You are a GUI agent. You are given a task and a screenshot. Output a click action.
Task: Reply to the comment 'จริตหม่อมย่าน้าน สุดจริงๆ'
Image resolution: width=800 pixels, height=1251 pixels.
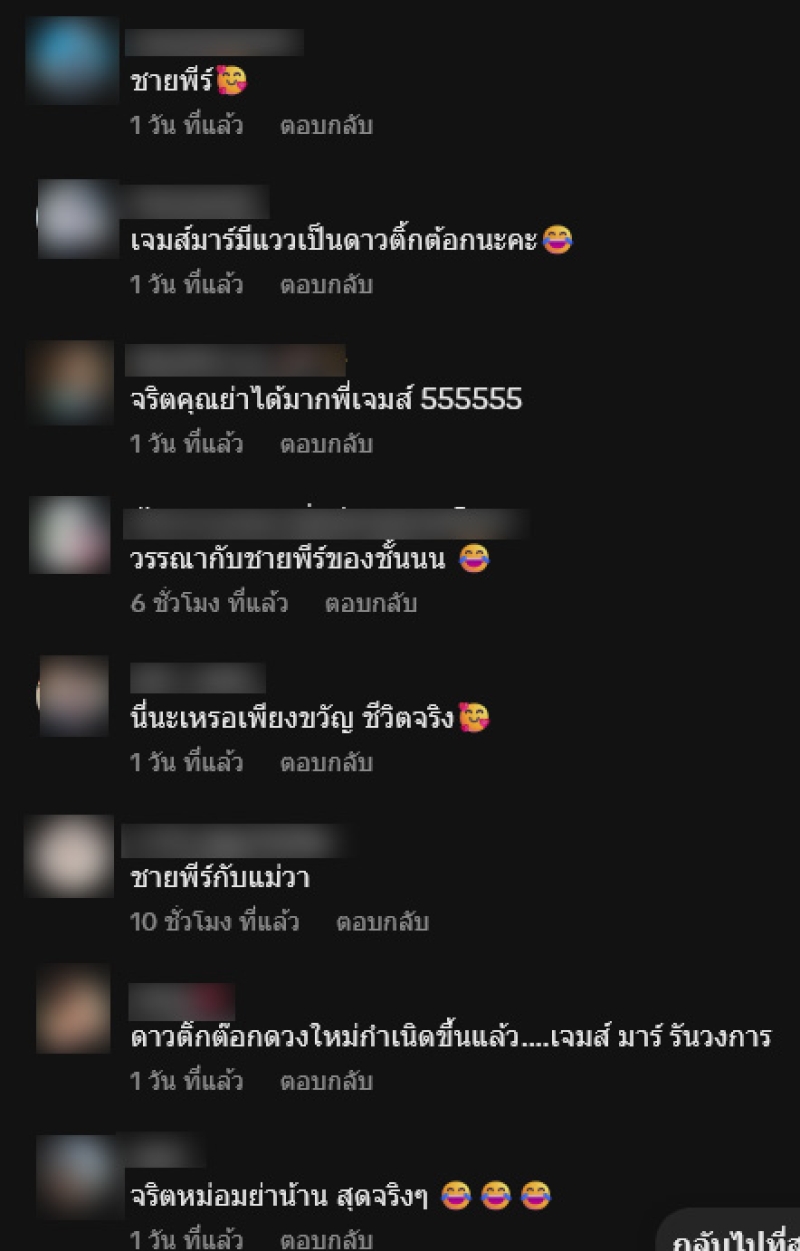pyautogui.click(x=326, y=1240)
